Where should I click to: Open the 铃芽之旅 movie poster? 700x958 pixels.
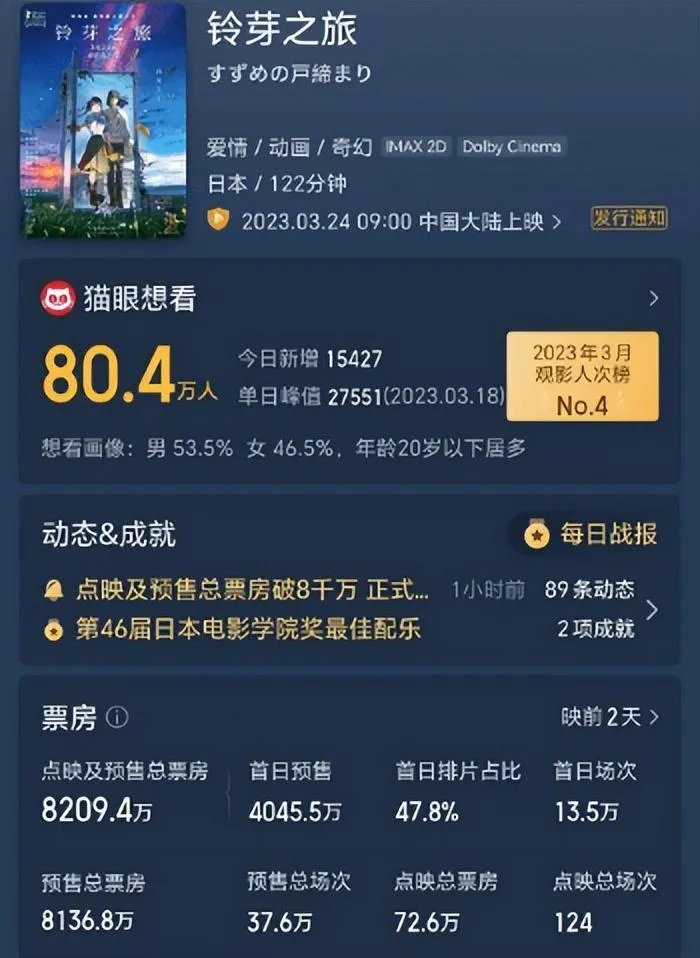pyautogui.click(x=102, y=120)
